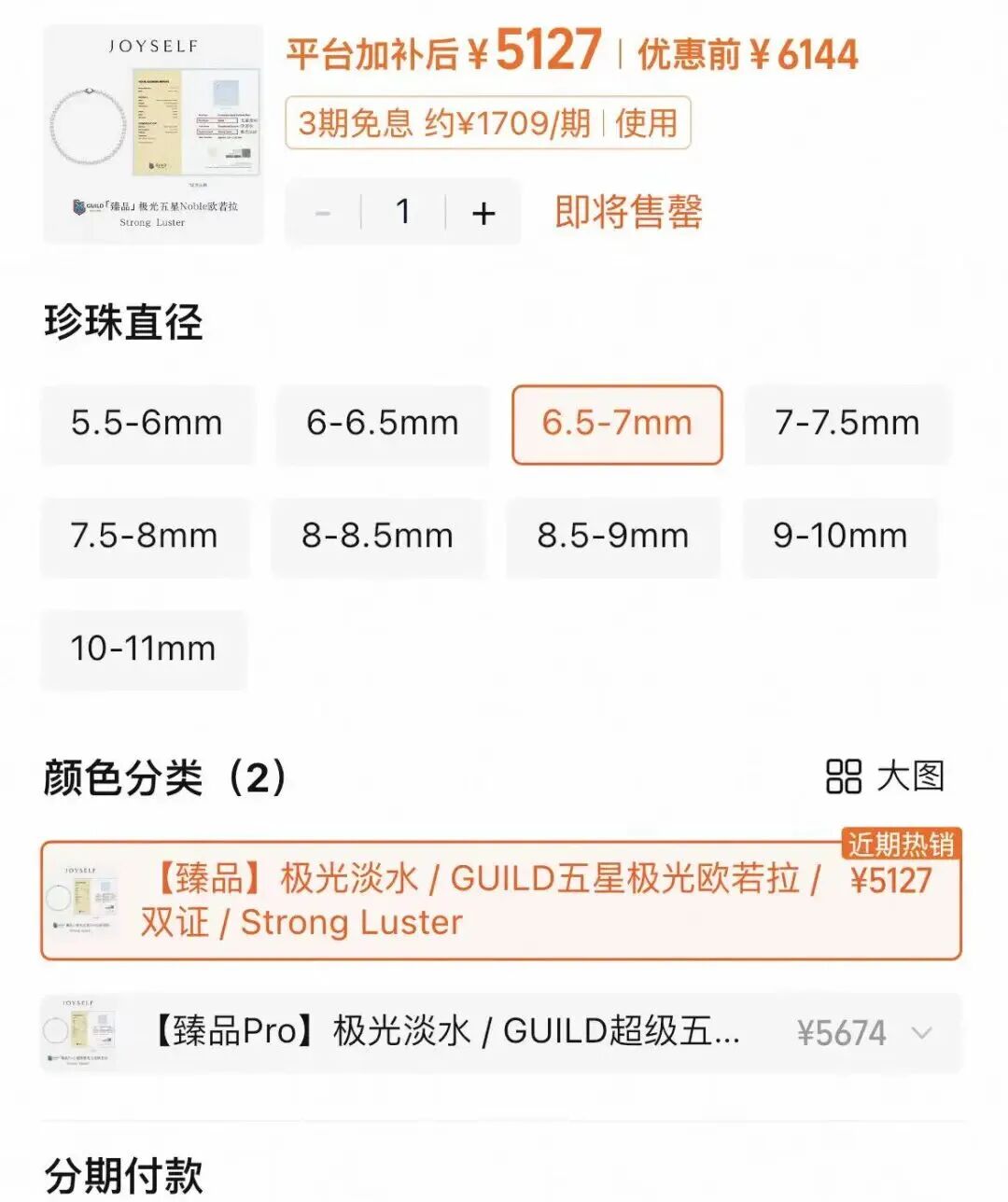Tap the selected 6.5-7mm chip
Image resolution: width=1008 pixels, height=1202 pixels.
pos(617,424)
